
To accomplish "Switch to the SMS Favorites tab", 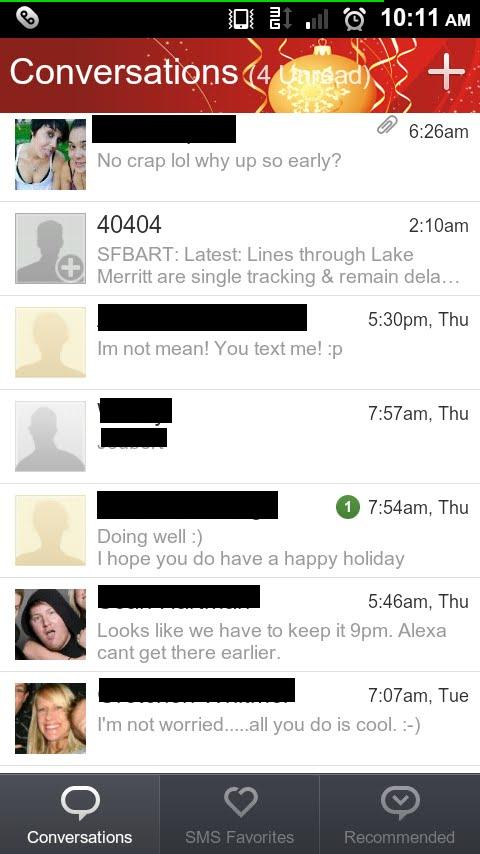I will click(x=240, y=814).
